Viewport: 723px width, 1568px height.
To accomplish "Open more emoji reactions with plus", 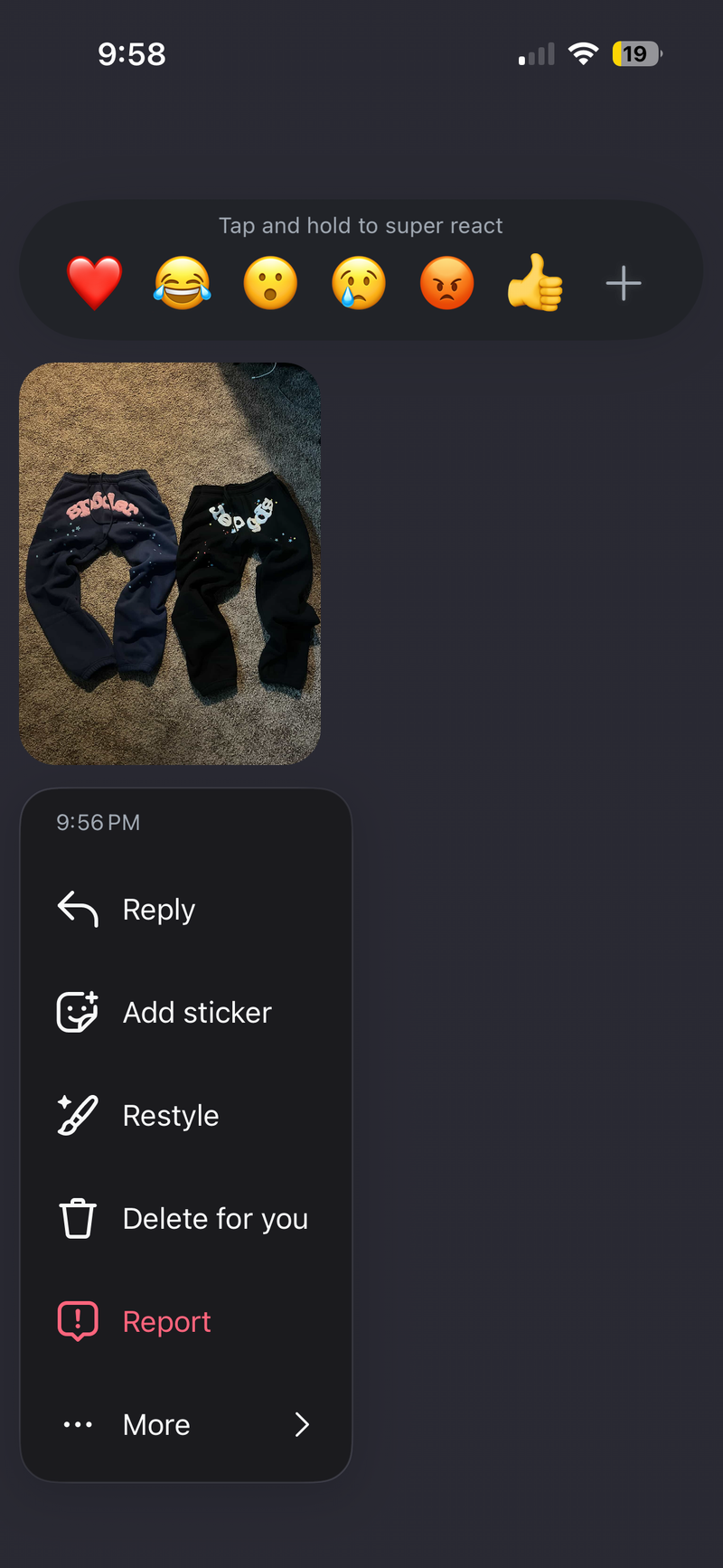I will pos(623,283).
